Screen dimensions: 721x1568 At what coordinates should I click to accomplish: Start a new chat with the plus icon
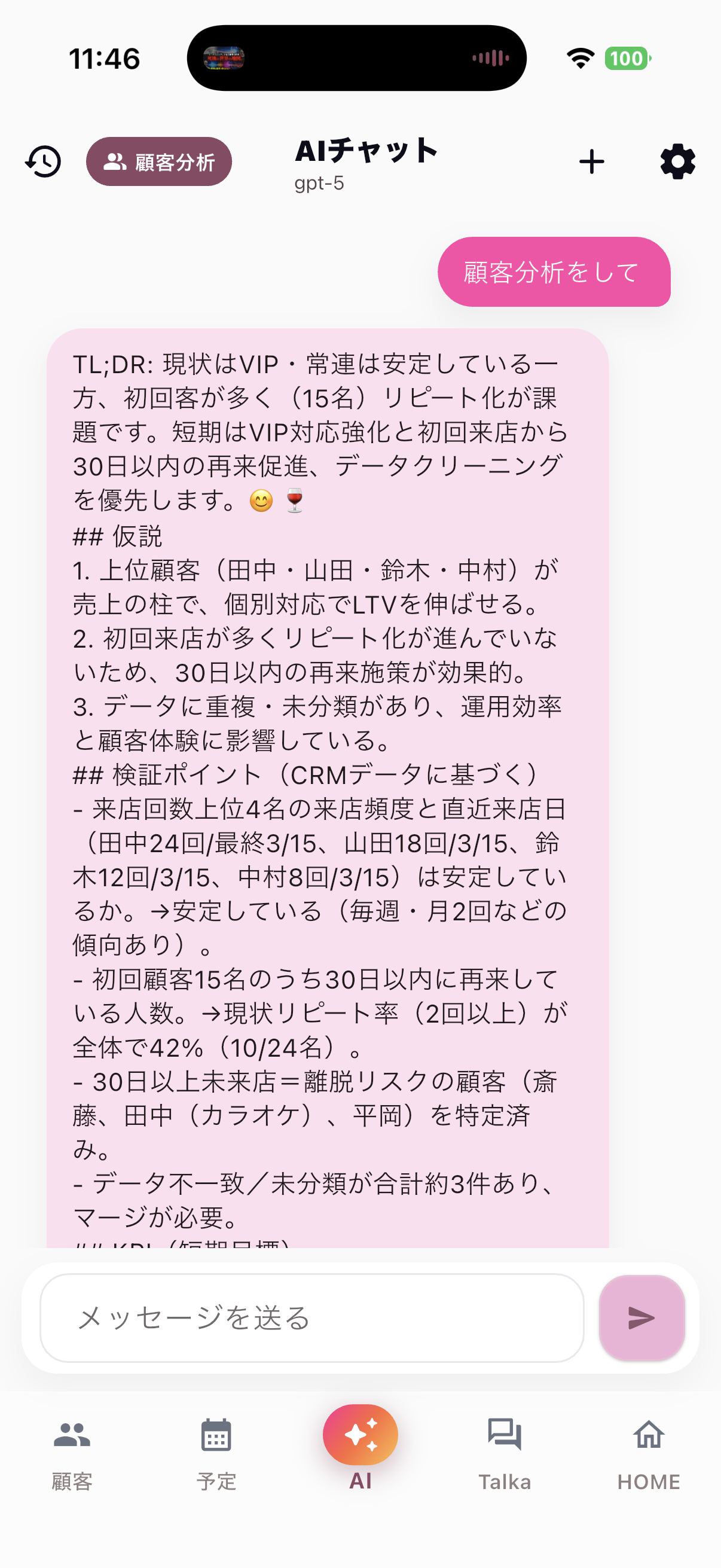[591, 161]
